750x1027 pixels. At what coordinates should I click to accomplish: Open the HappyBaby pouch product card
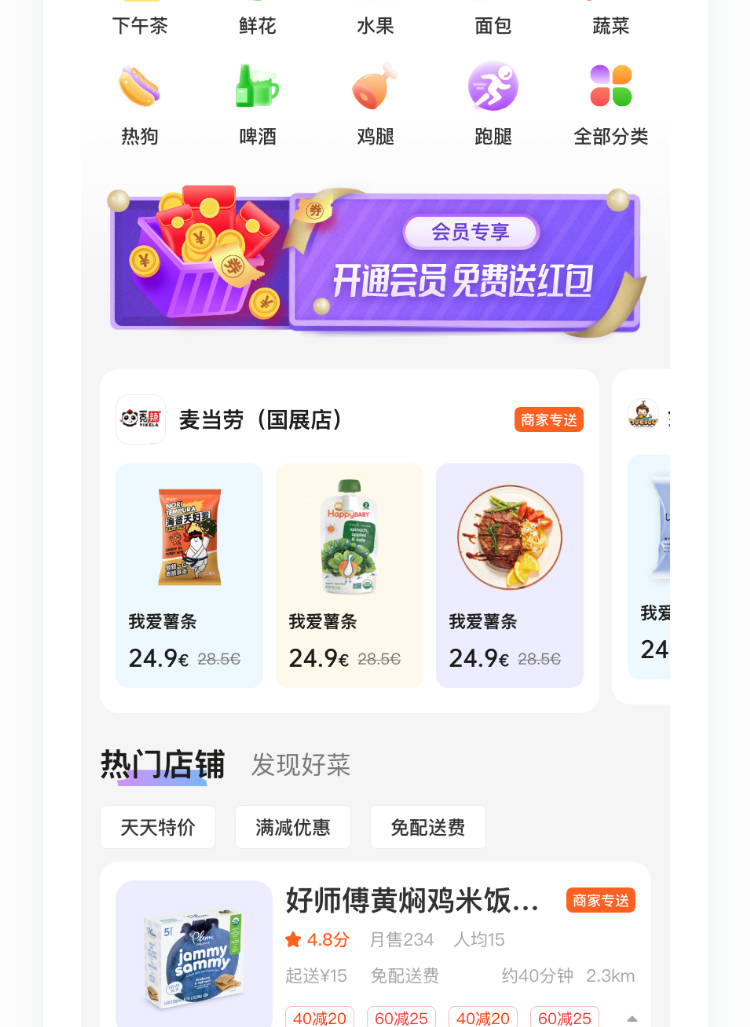coord(349,575)
